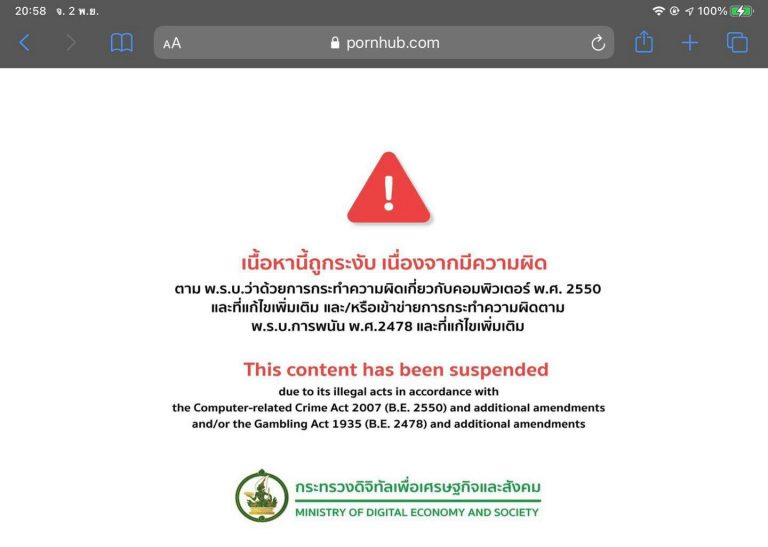Tap the pornhub.com address bar
Image resolution: width=768 pixels, height=547 pixels.
click(x=384, y=43)
